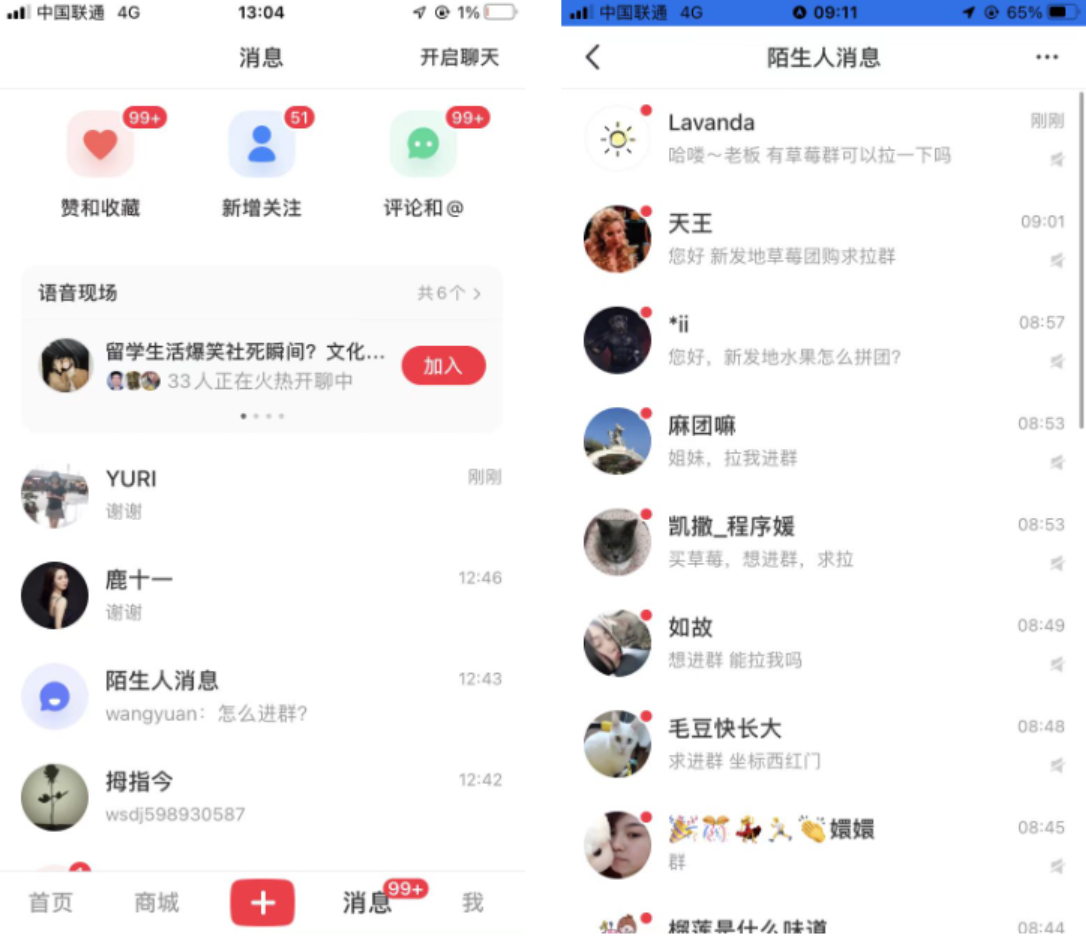Switch to the 商城 tab
1086x941 pixels.
(x=156, y=903)
